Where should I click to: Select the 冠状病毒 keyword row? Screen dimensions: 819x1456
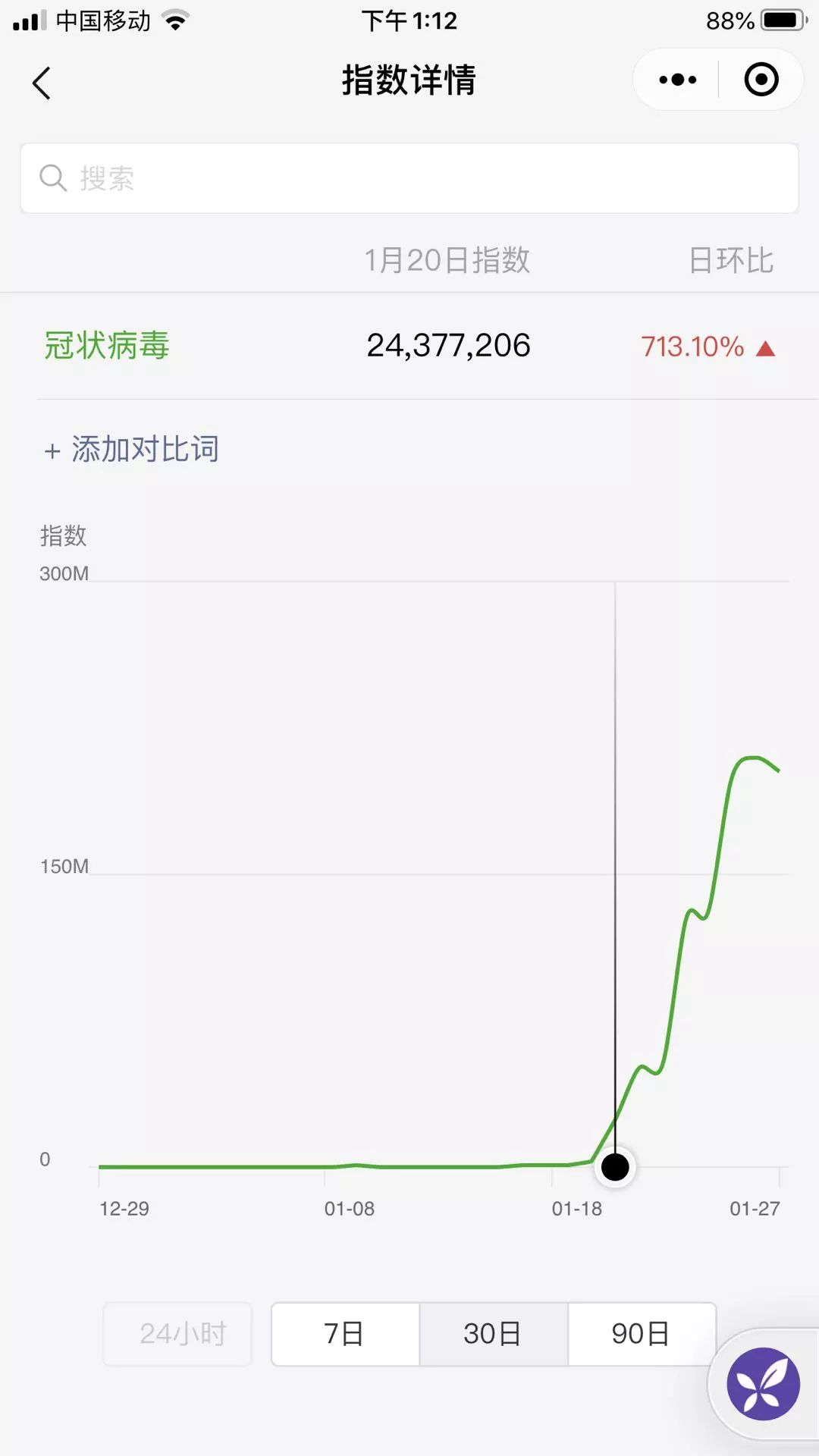point(107,346)
